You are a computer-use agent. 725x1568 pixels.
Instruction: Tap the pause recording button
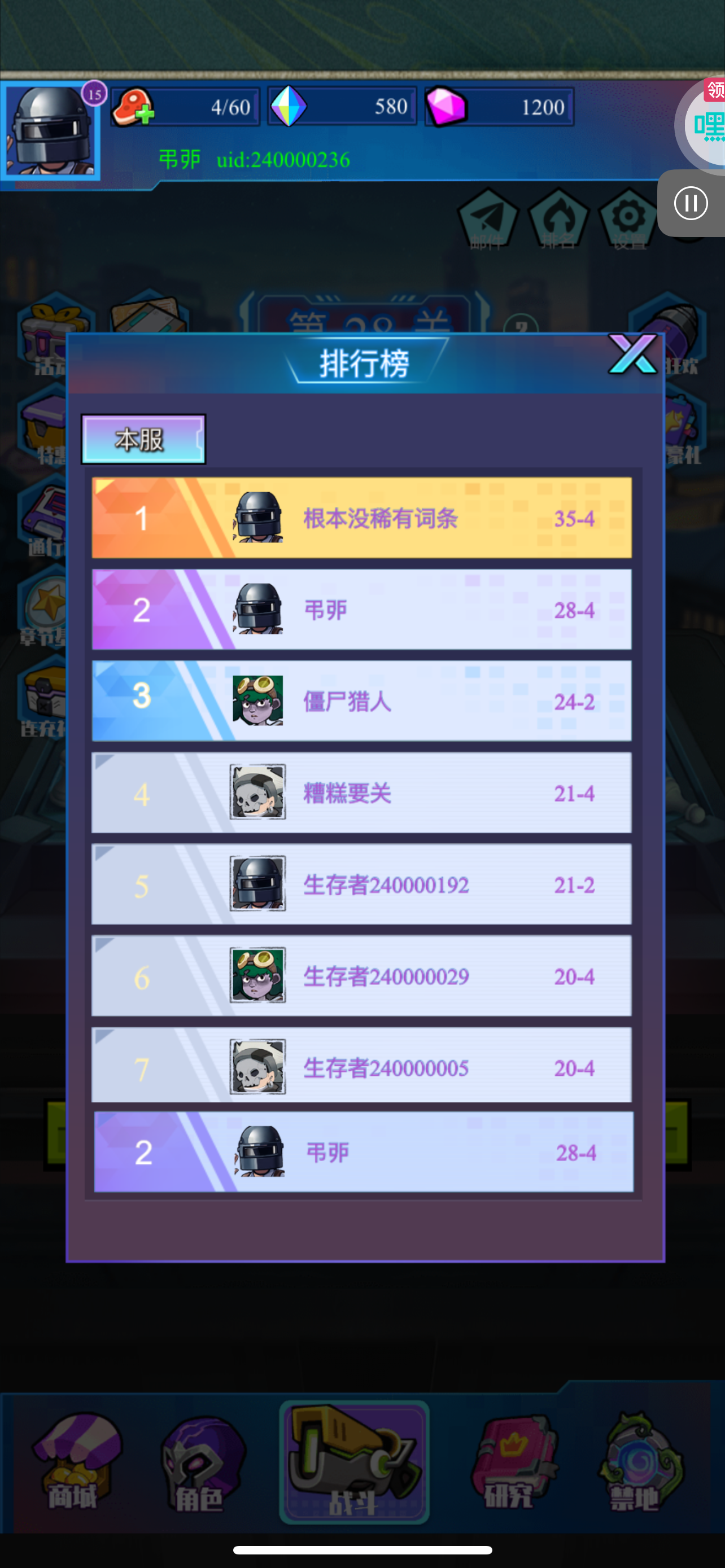tap(691, 203)
